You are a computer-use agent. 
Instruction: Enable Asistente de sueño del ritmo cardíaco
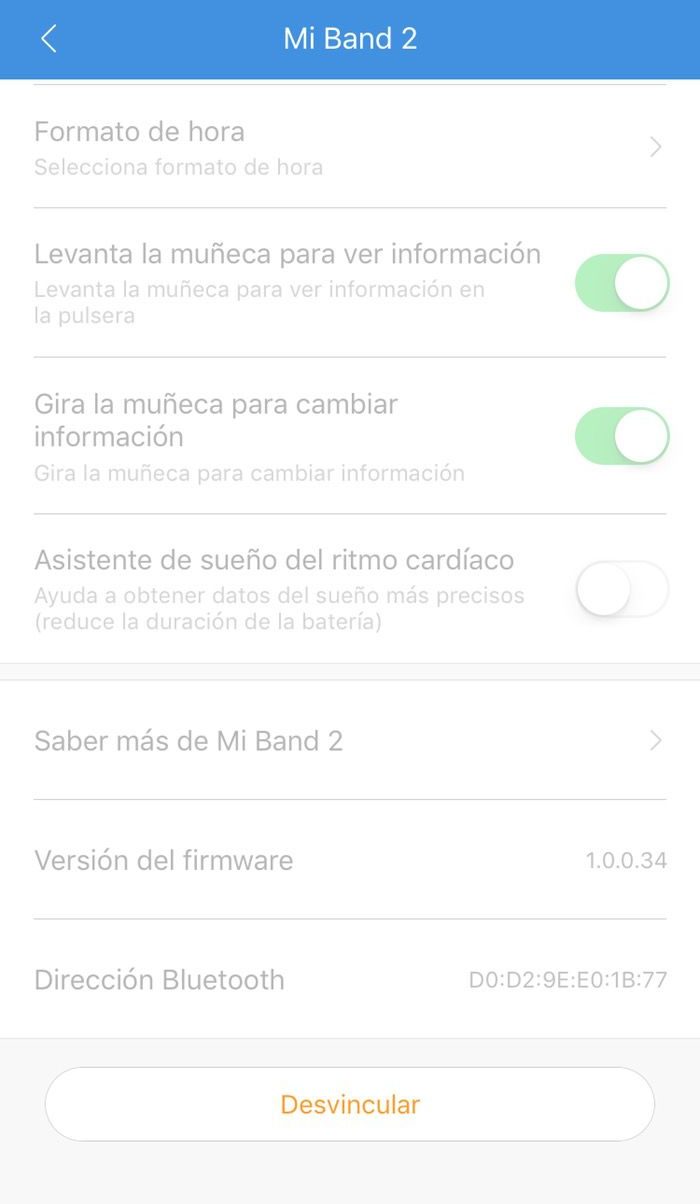621,590
